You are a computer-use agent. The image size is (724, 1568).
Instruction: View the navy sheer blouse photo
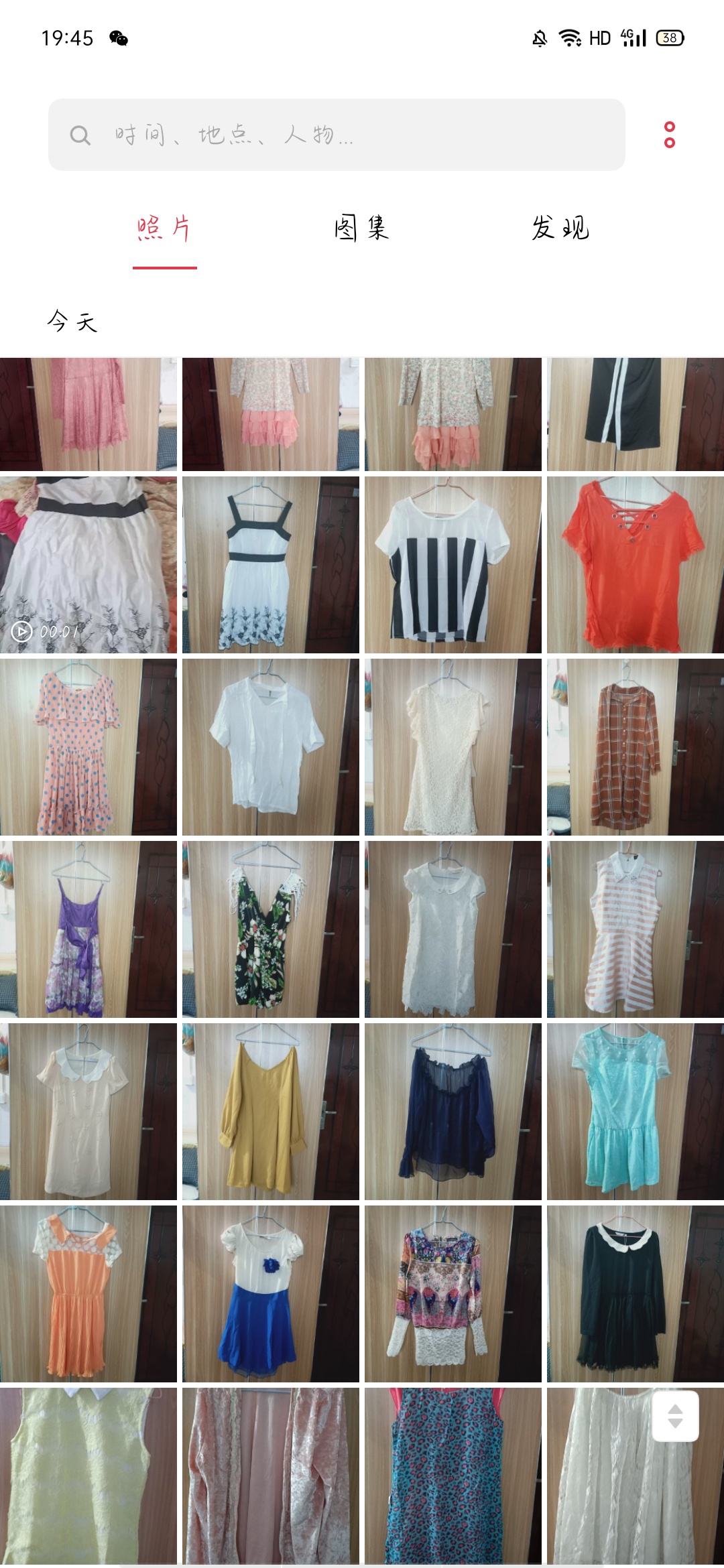(452, 1111)
